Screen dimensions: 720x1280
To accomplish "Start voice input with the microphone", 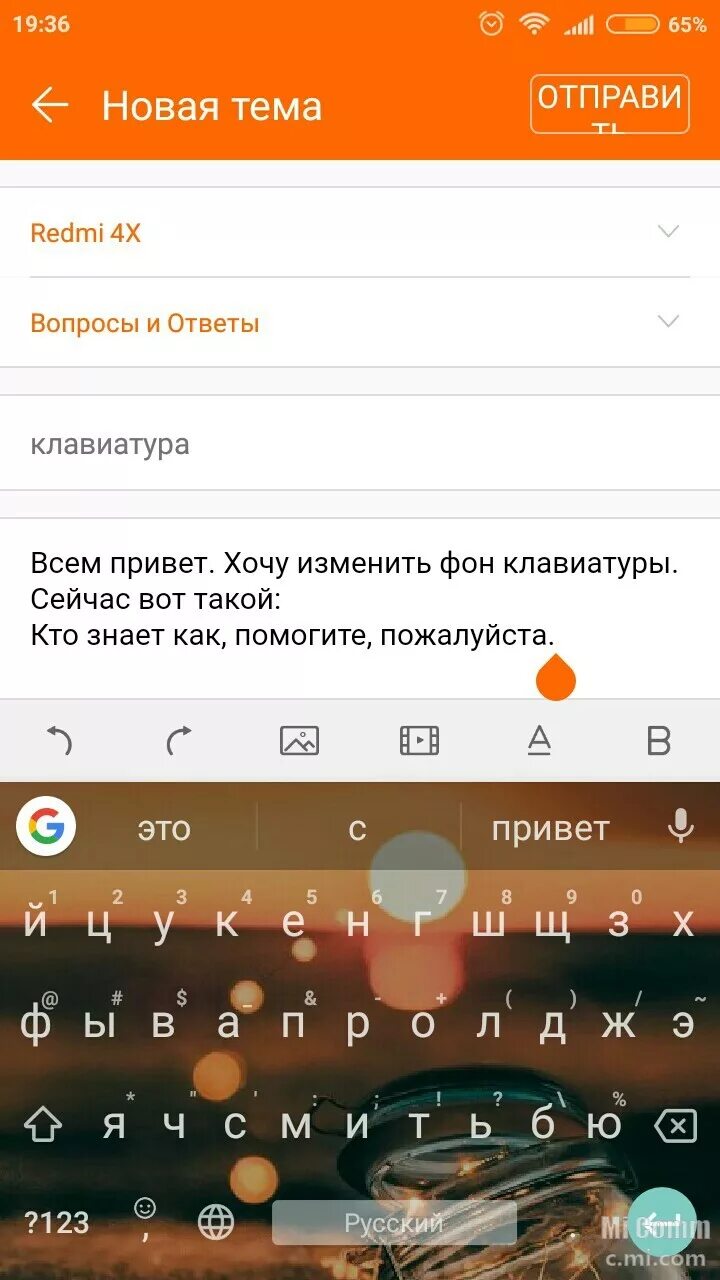I will point(681,827).
